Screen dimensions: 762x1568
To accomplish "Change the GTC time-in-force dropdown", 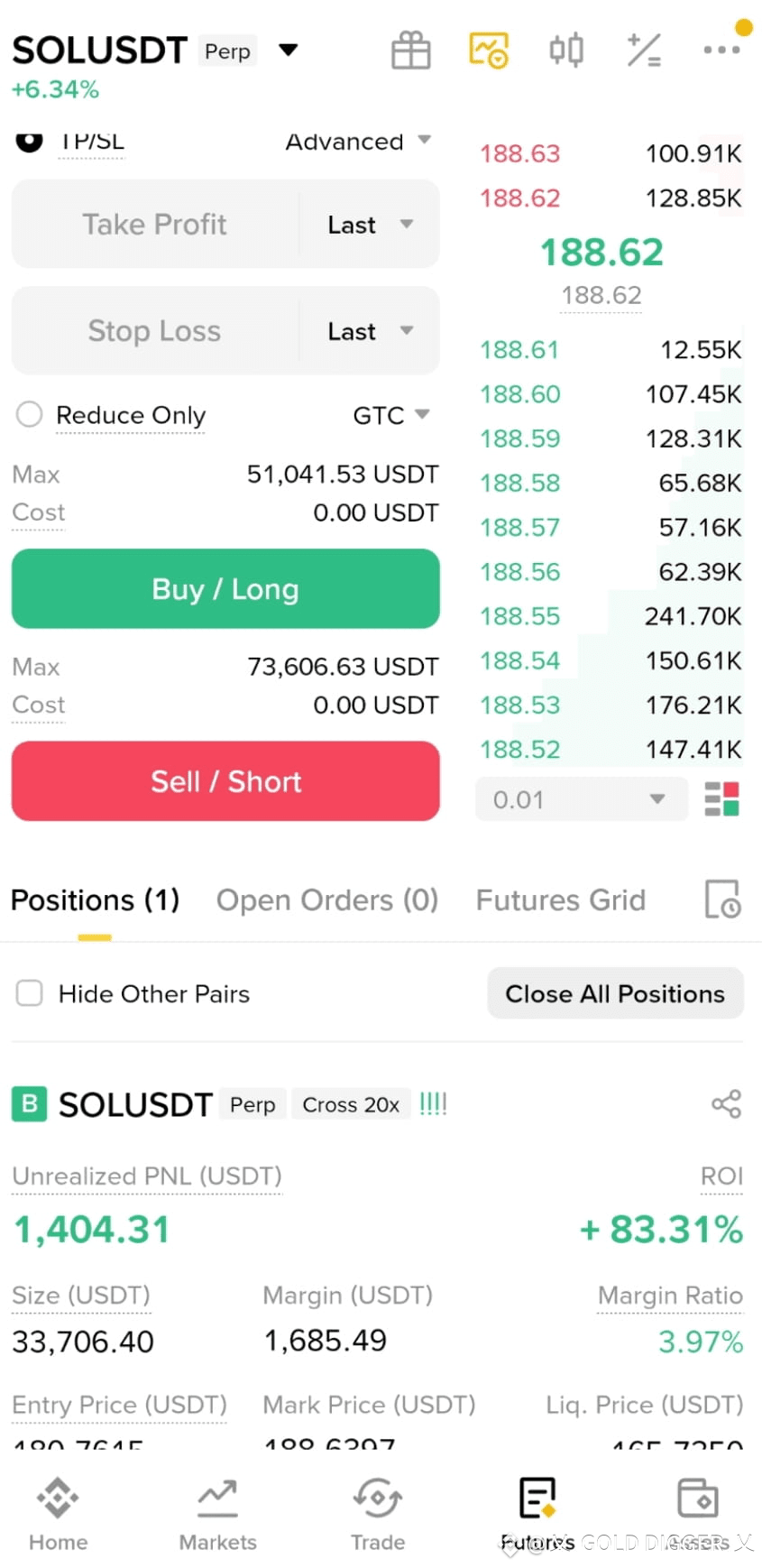I will point(390,415).
